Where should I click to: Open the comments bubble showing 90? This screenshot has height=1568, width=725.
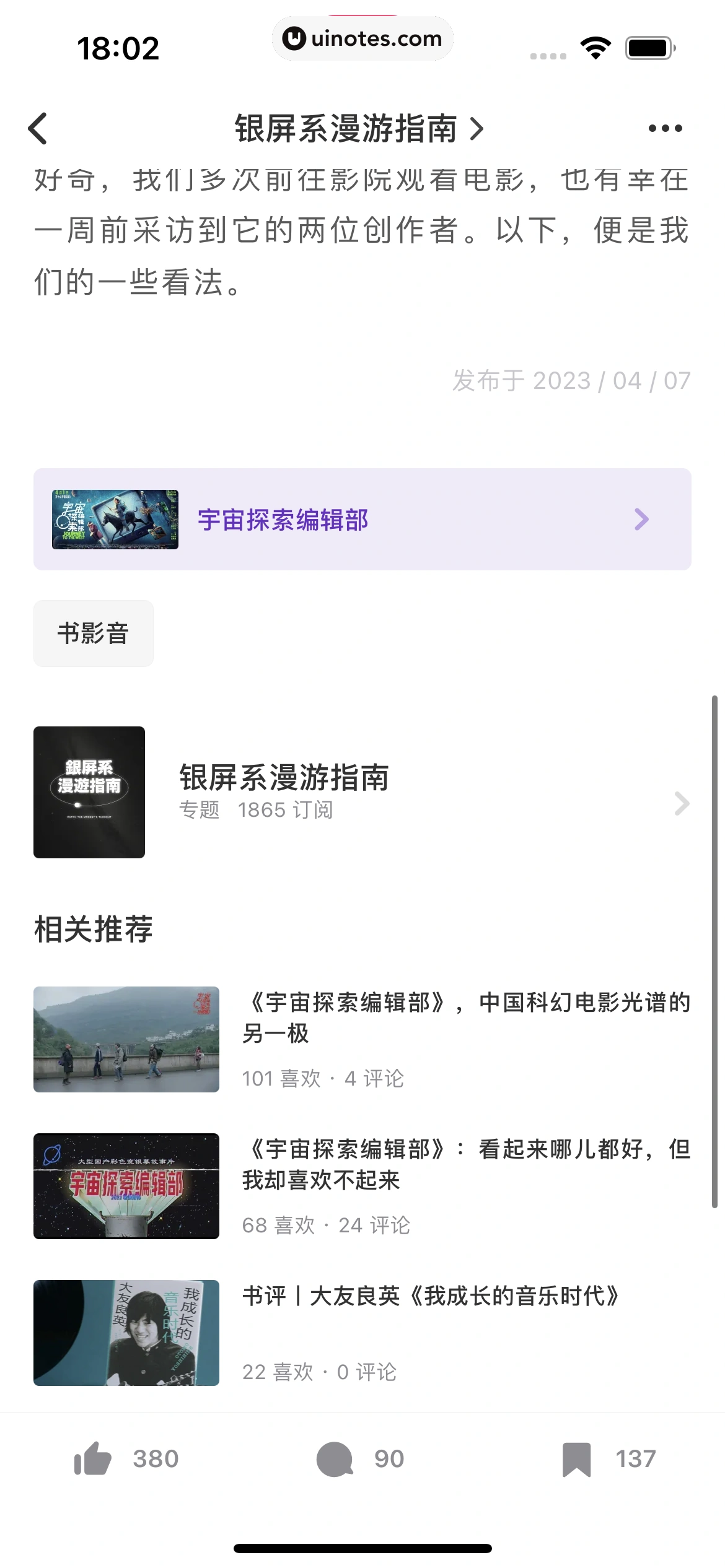pyautogui.click(x=335, y=1459)
